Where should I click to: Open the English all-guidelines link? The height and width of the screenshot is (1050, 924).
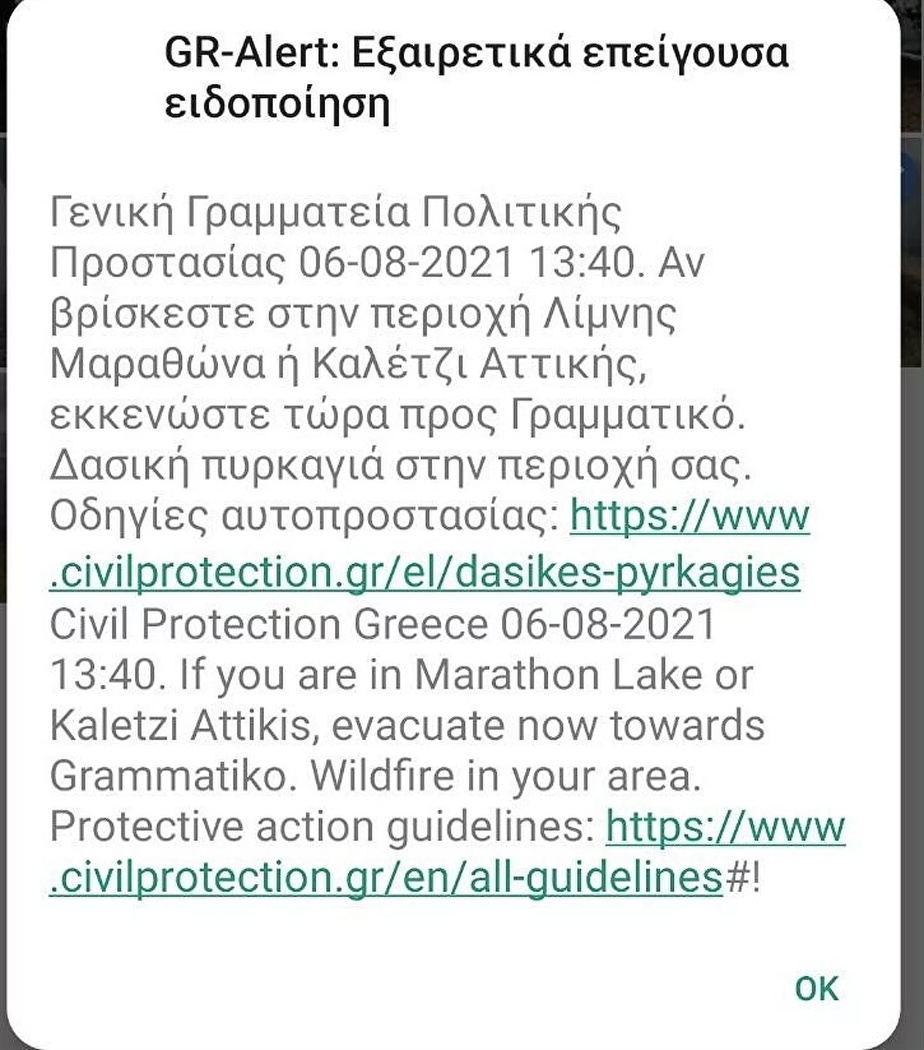[x=385, y=878]
